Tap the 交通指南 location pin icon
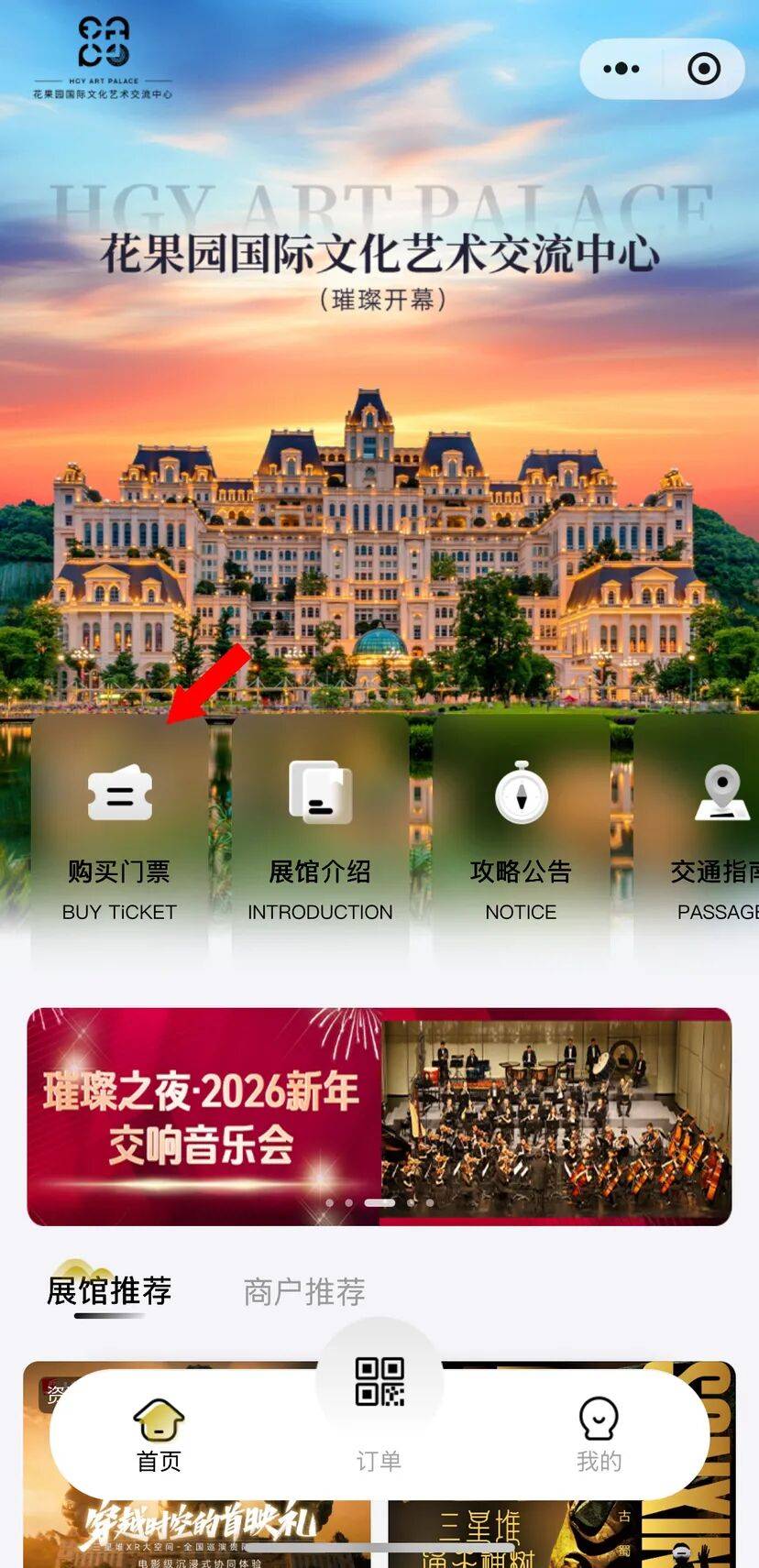759x1568 pixels. pos(720,794)
